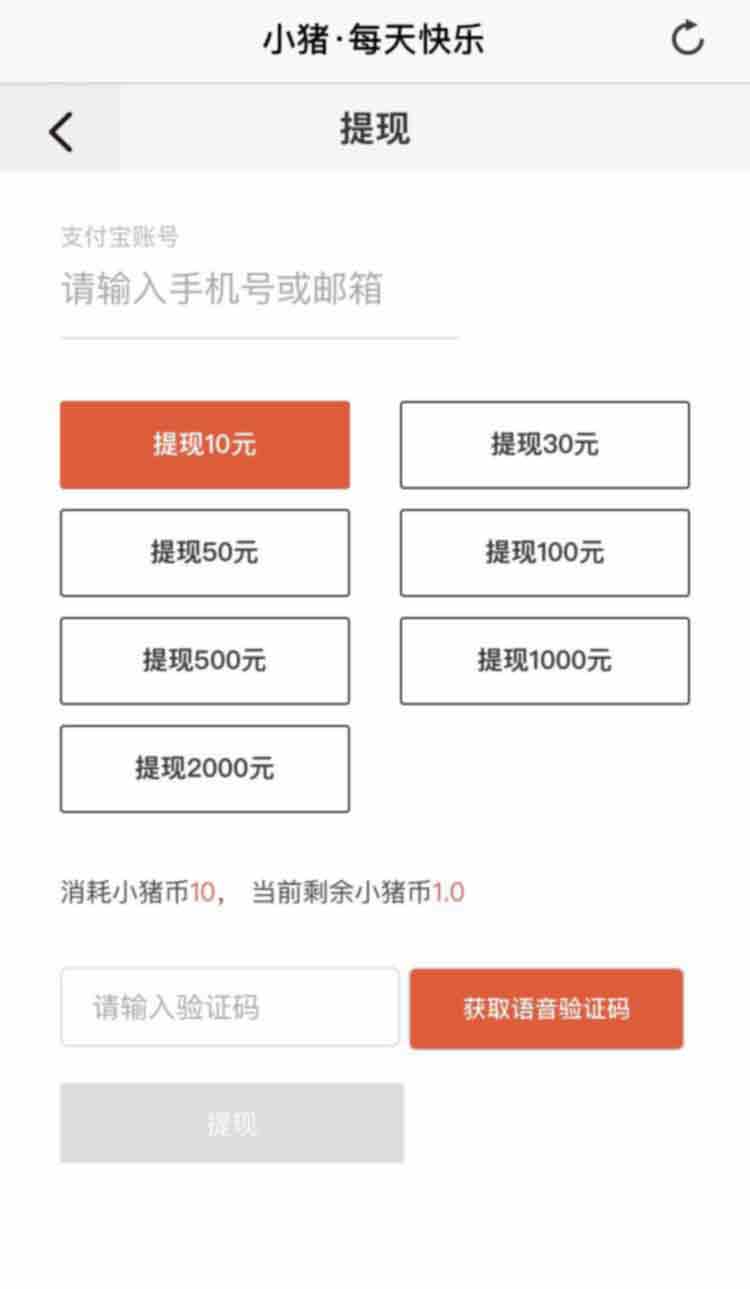Tap the refresh icon in the top bar
This screenshot has height=1289, width=750.
click(687, 39)
